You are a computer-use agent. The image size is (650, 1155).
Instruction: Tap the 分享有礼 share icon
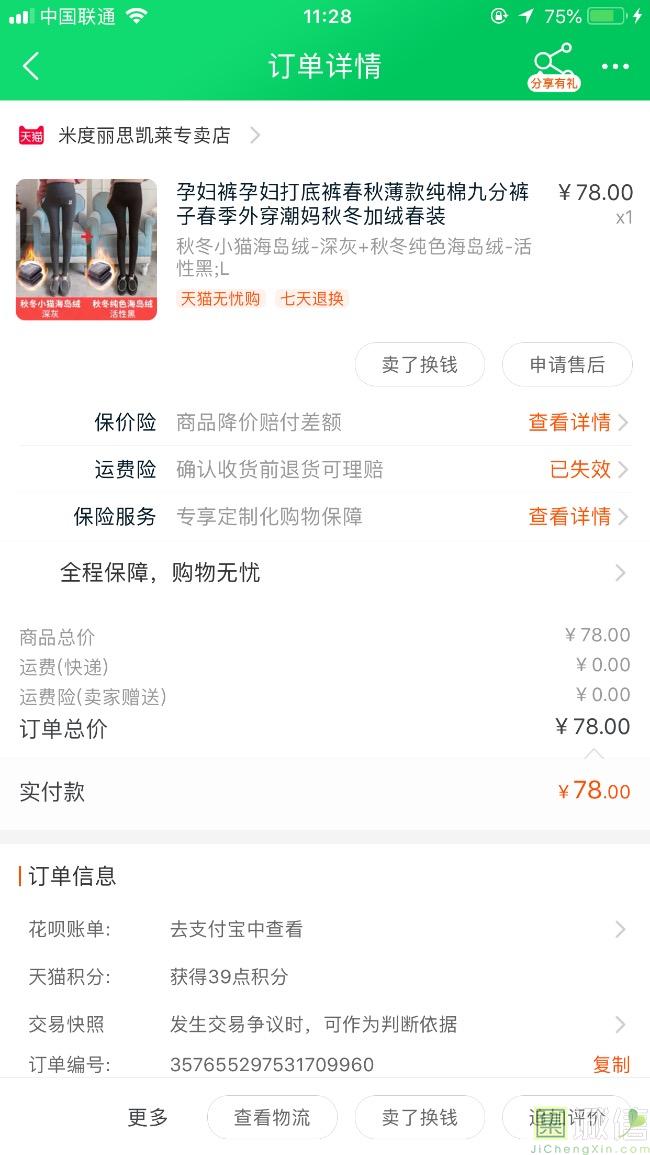[x=553, y=67]
